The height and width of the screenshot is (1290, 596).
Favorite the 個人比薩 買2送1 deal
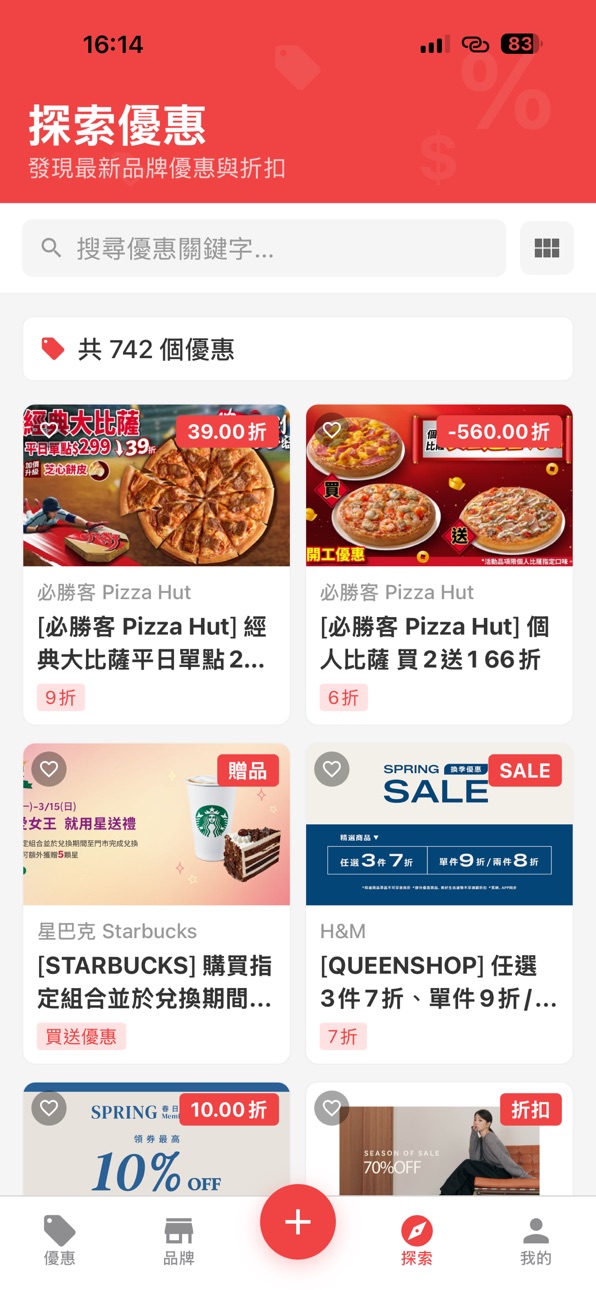point(332,430)
